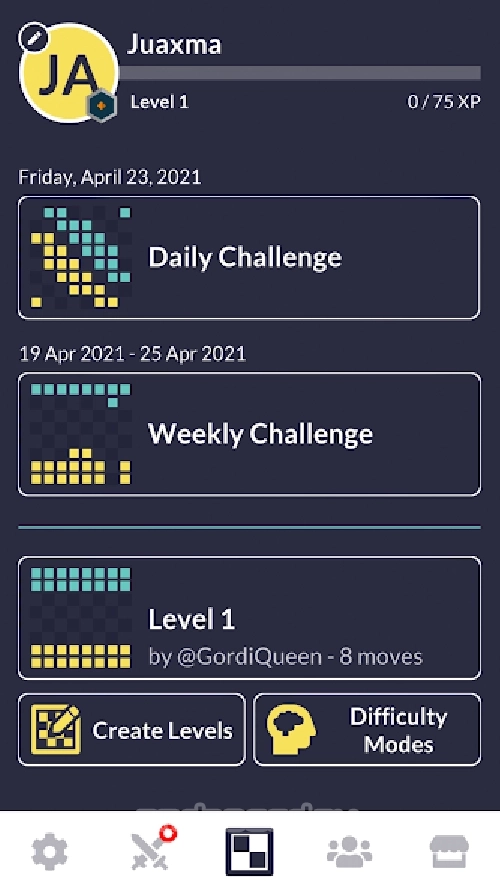Edit profile via the pencil icon
500x893 pixels.
point(34,38)
